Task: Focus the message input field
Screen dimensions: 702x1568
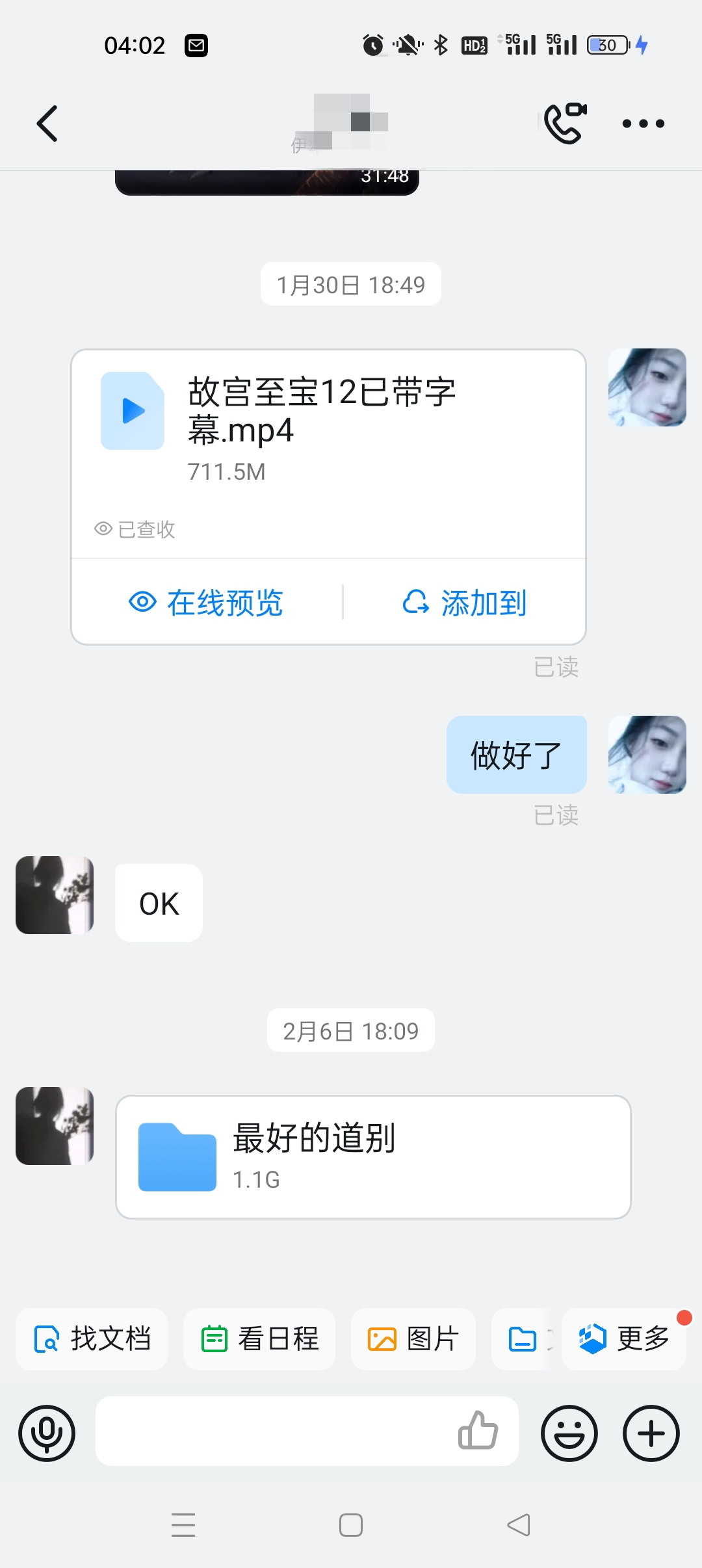Action: point(273,1431)
